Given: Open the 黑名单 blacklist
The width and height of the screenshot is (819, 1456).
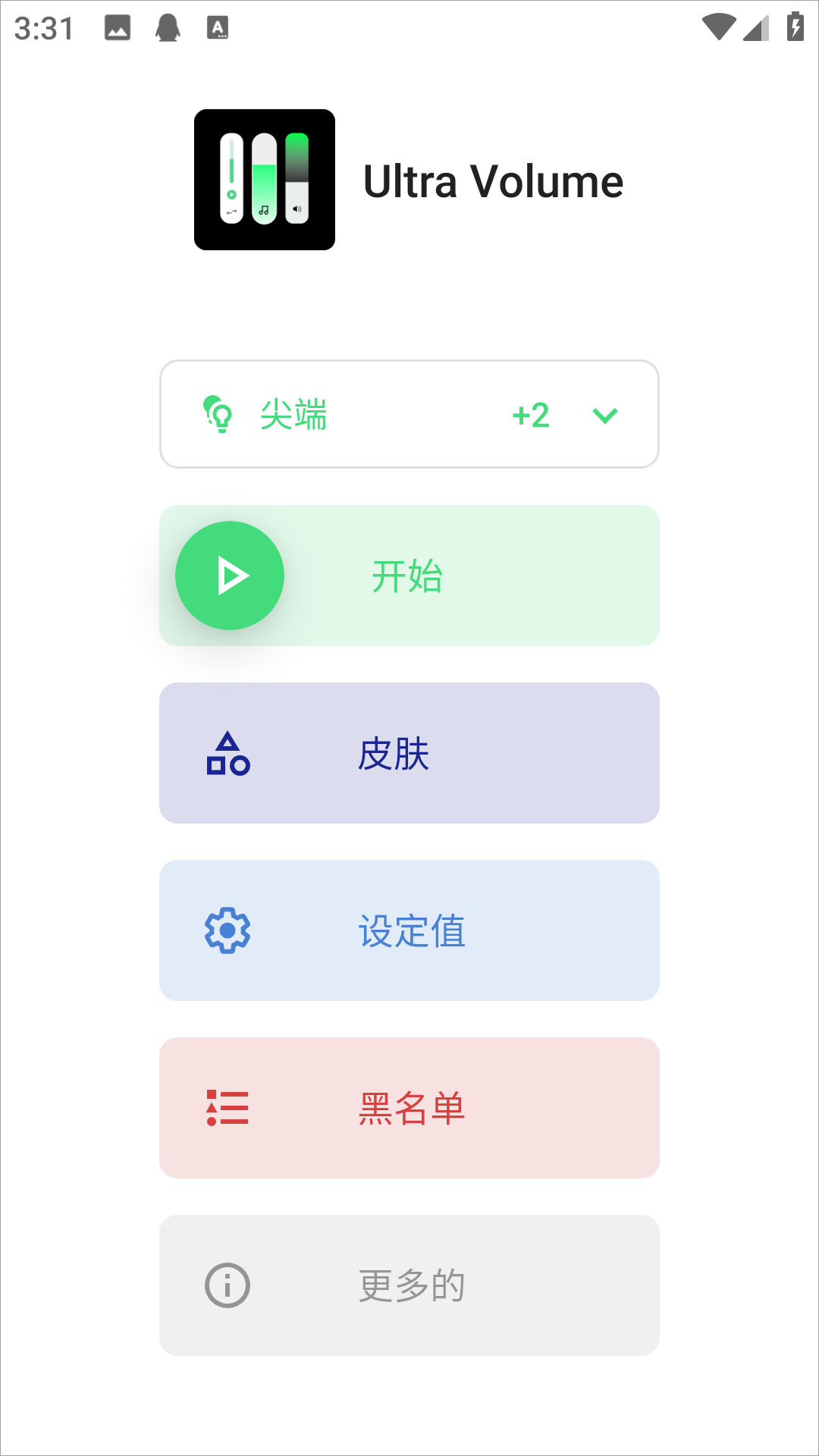Looking at the screenshot, I should [x=409, y=1108].
